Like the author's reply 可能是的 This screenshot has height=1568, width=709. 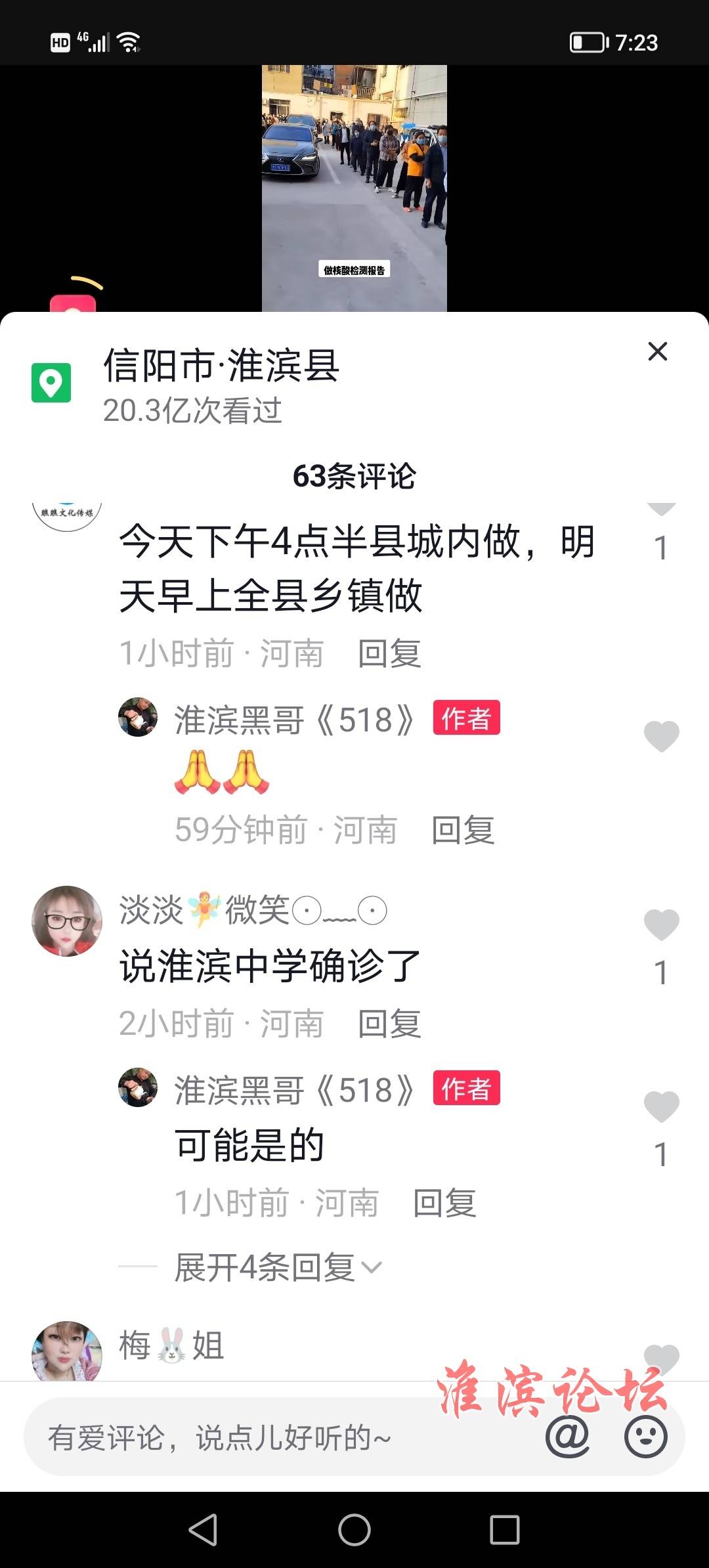661,1107
